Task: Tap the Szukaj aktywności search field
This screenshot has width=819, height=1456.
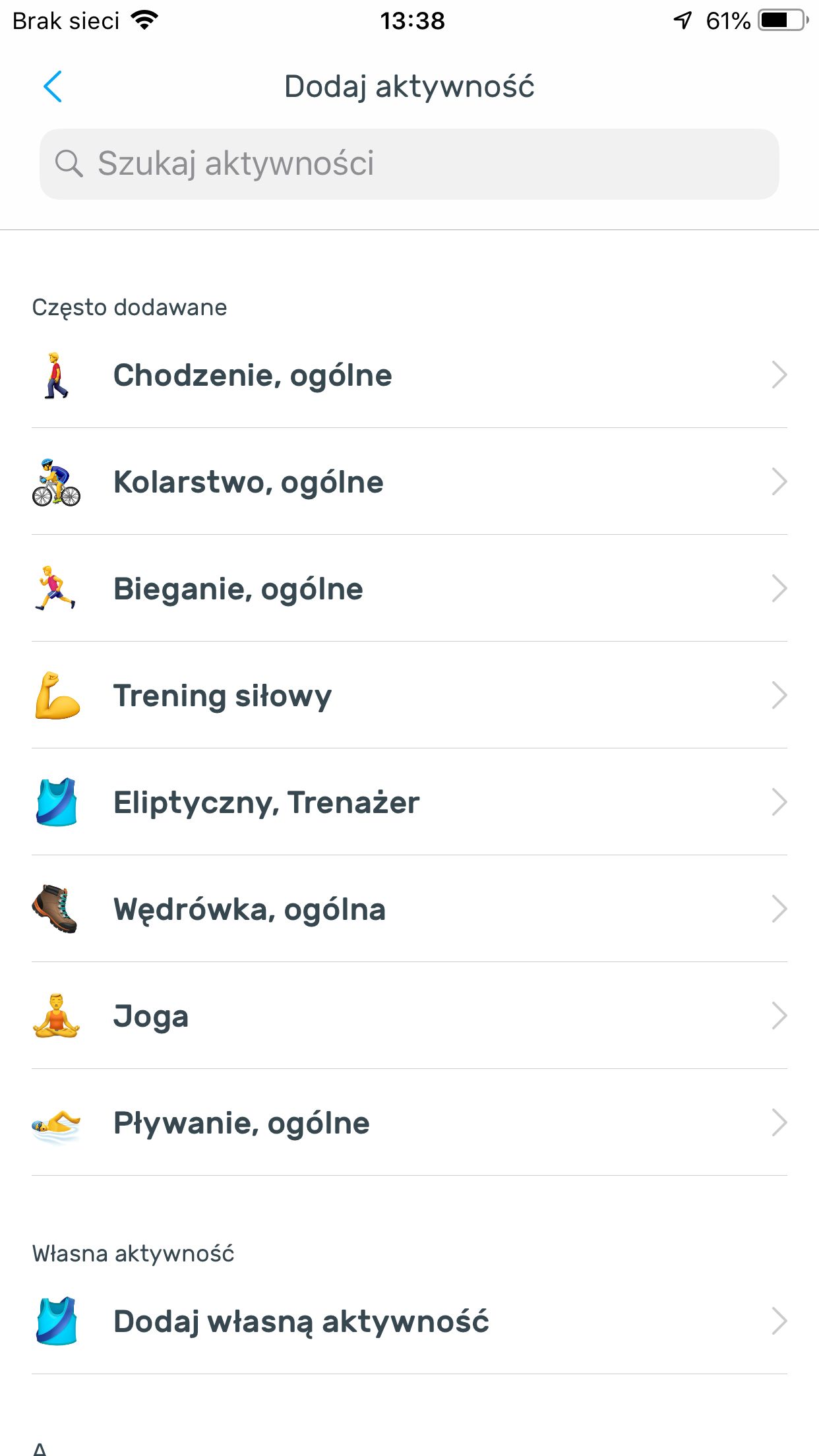Action: coord(409,164)
